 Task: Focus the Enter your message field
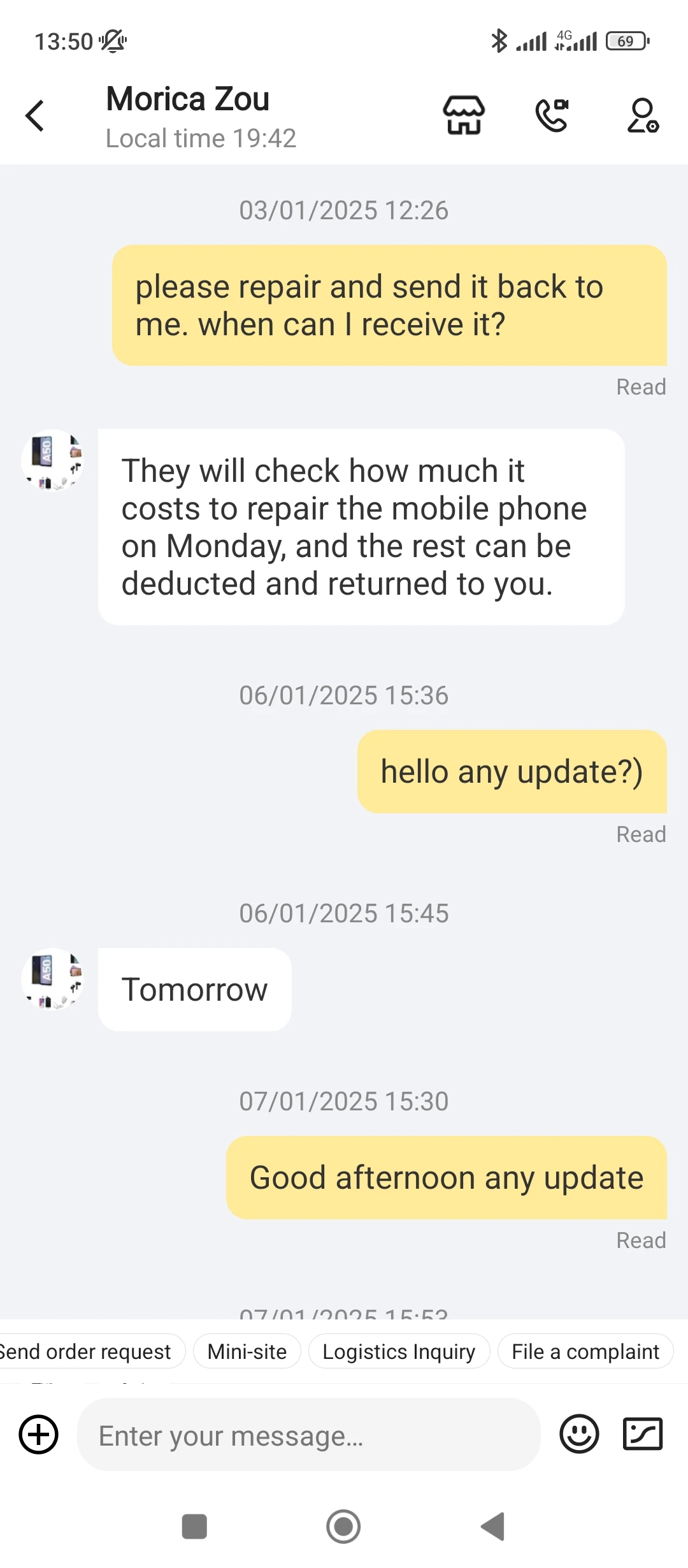coord(309,1435)
